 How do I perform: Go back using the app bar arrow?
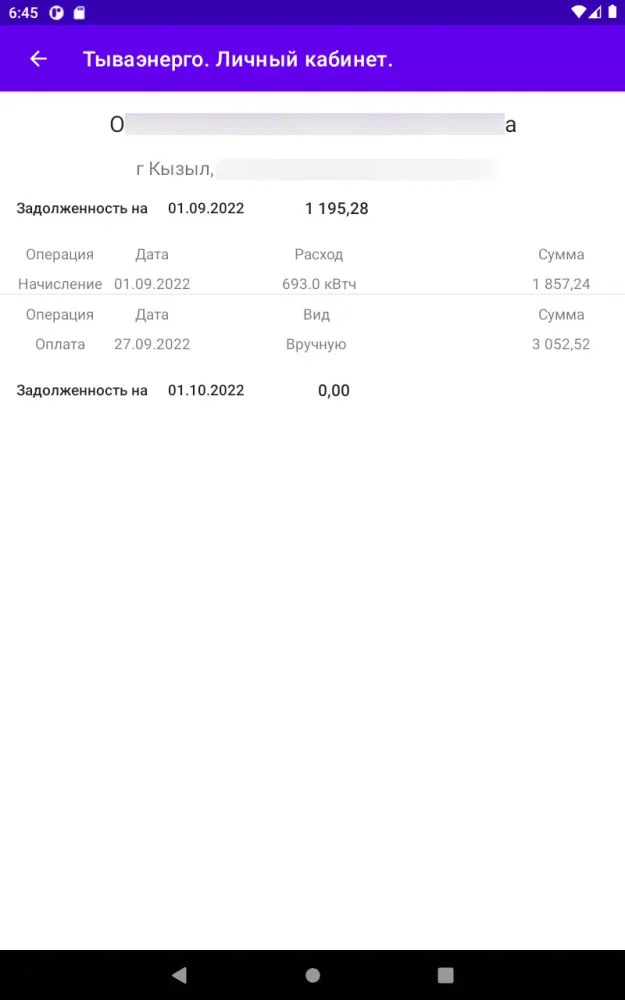click(38, 59)
